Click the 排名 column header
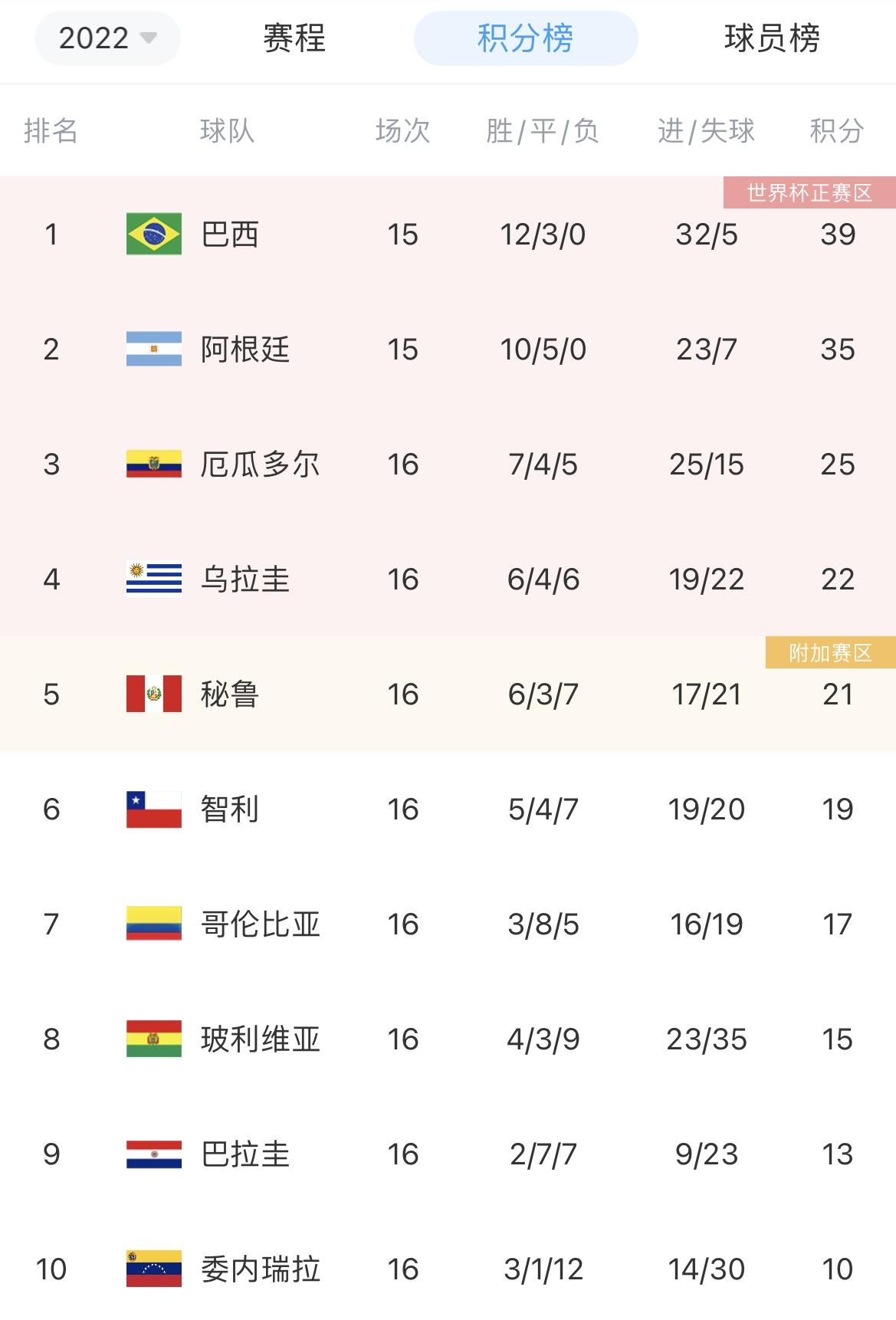Image resolution: width=896 pixels, height=1320 pixels. (50, 131)
